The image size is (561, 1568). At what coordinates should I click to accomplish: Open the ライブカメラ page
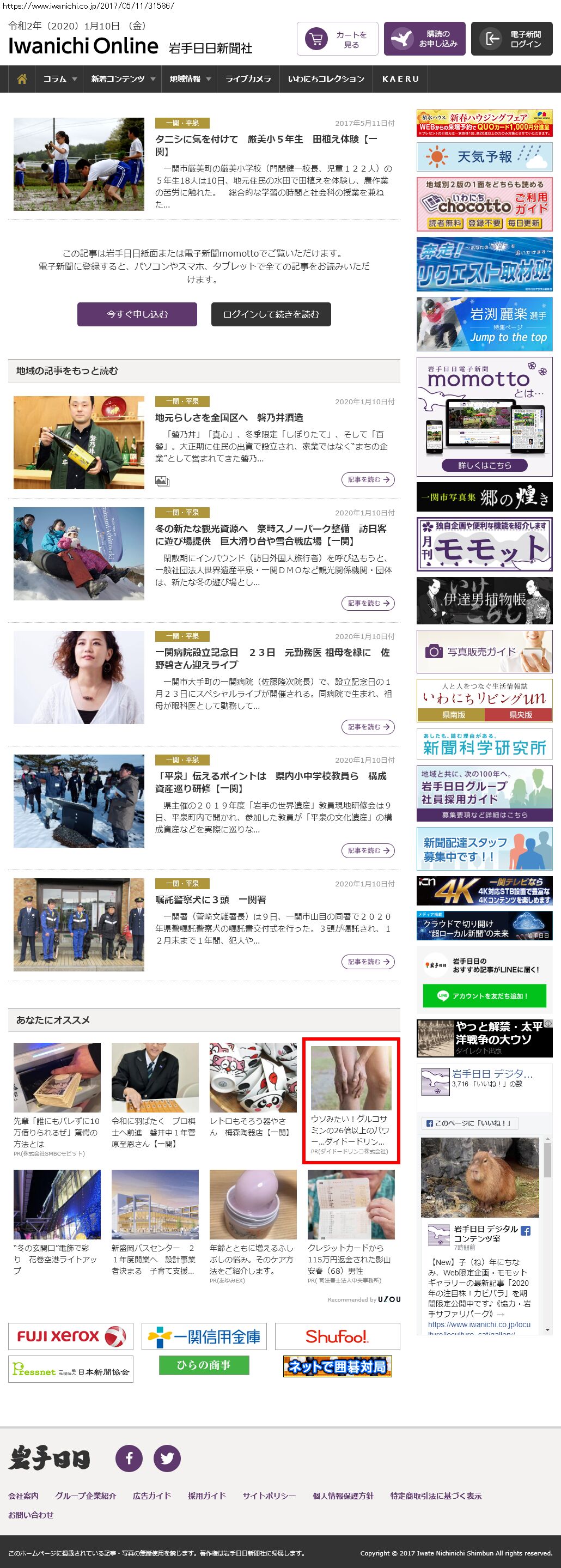coord(248,79)
